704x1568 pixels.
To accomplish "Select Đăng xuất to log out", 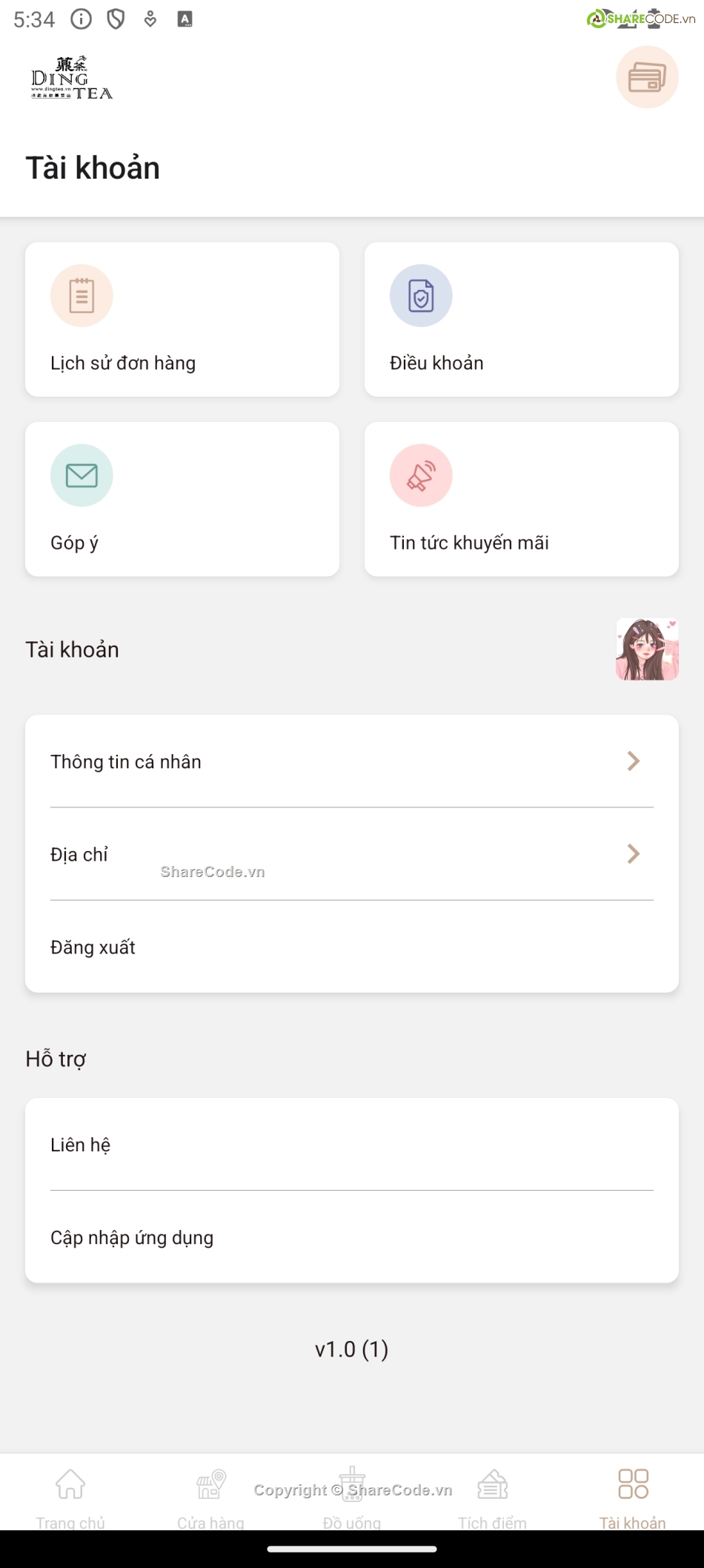I will click(352, 947).
